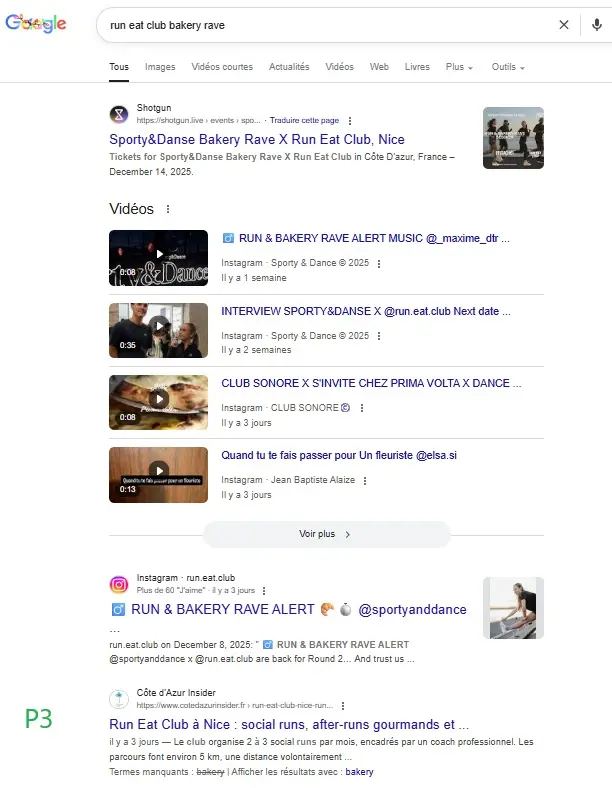Open the Outils dropdown
Viewport: 612px width, 788px height.
508,67
